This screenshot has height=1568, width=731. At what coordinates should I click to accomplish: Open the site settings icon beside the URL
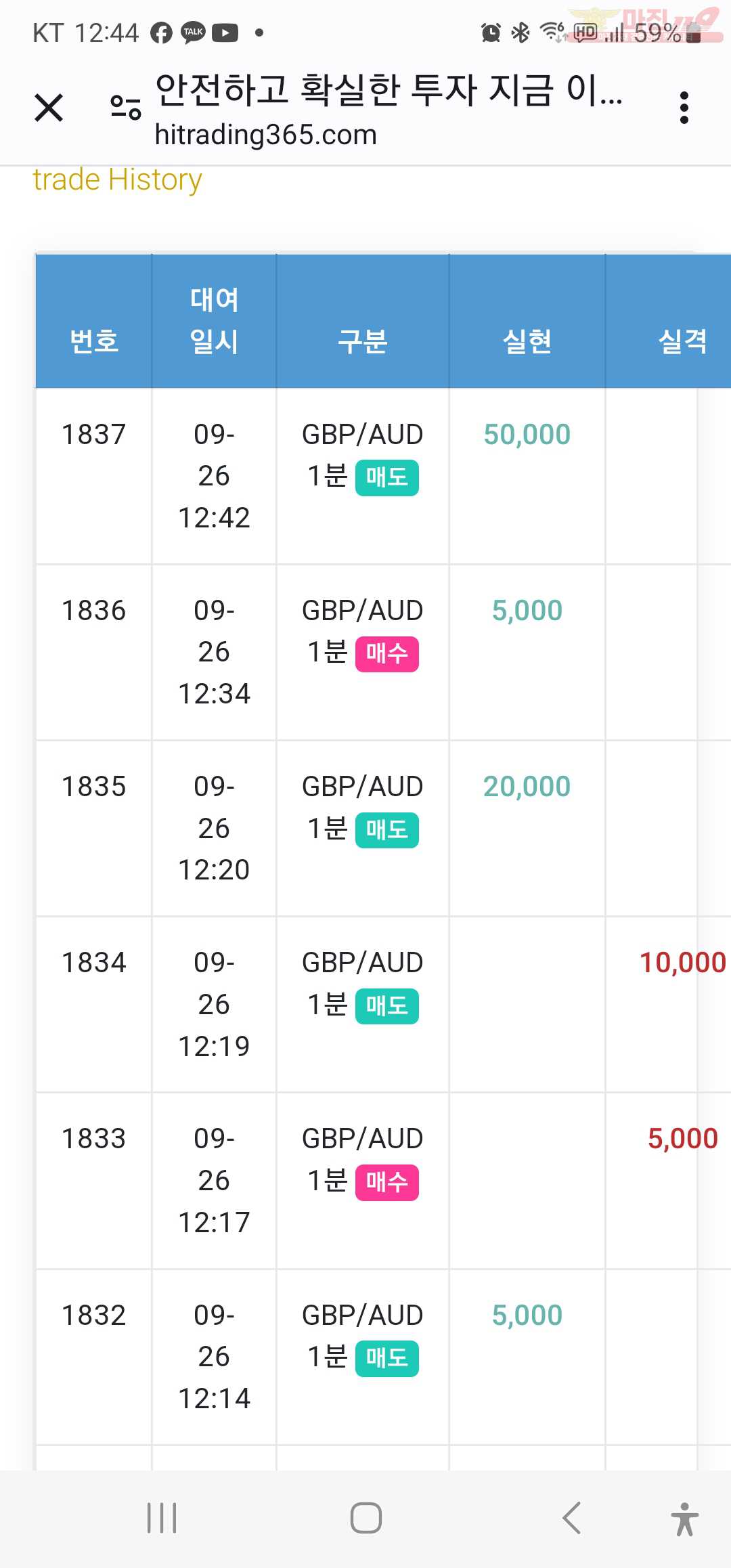tap(126, 108)
